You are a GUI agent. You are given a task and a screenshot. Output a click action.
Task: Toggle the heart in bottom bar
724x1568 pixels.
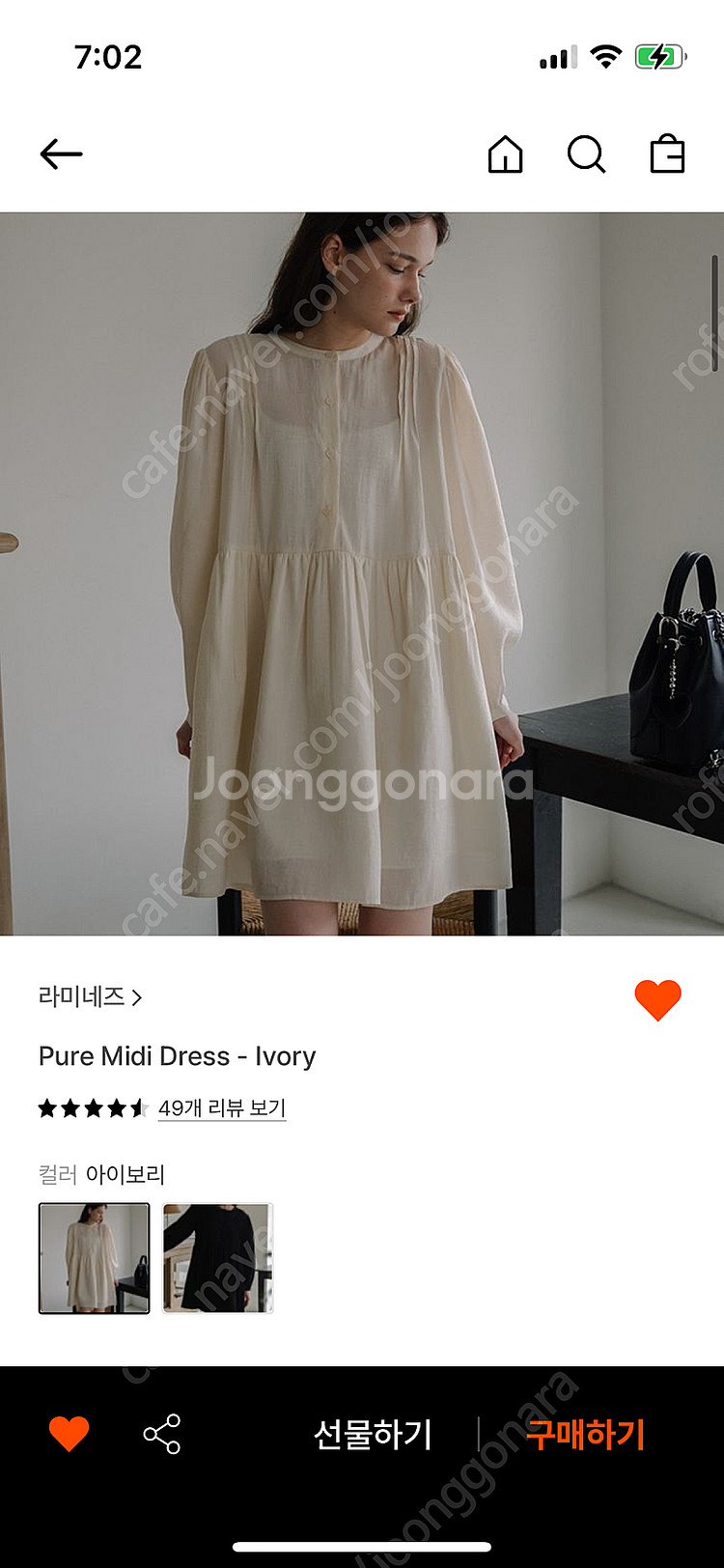(69, 1434)
